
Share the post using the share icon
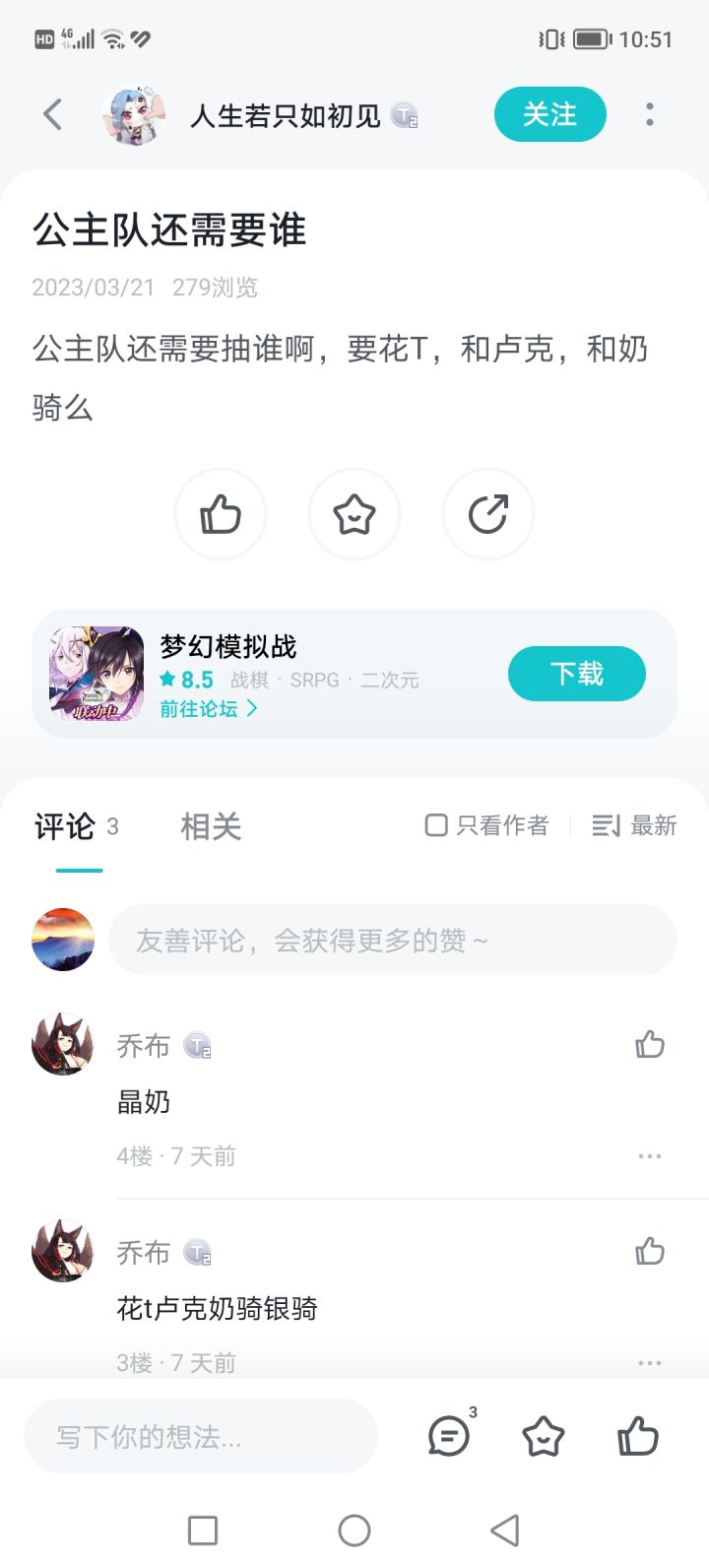point(488,514)
